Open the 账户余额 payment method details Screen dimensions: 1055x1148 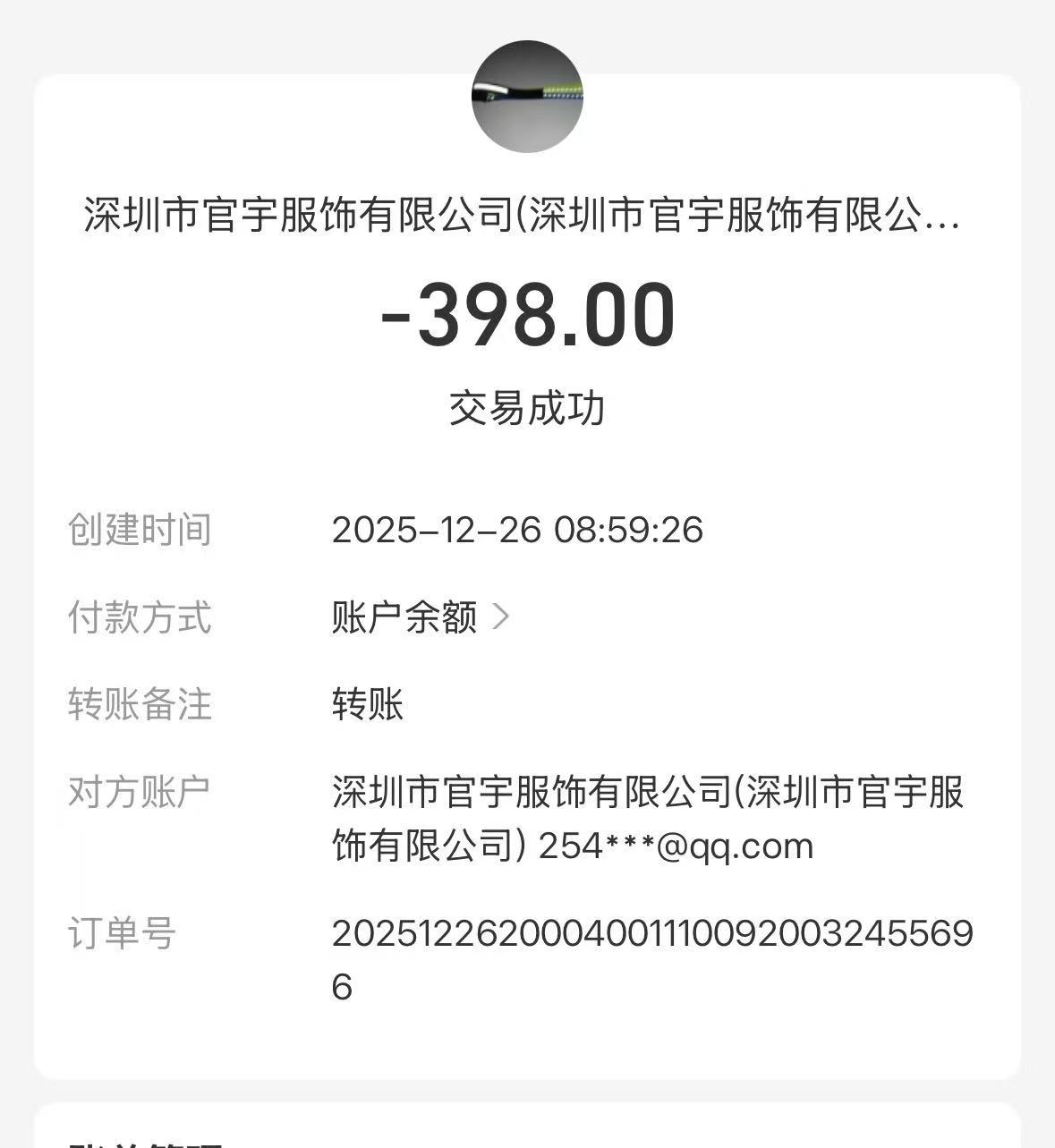pyautogui.click(x=419, y=617)
